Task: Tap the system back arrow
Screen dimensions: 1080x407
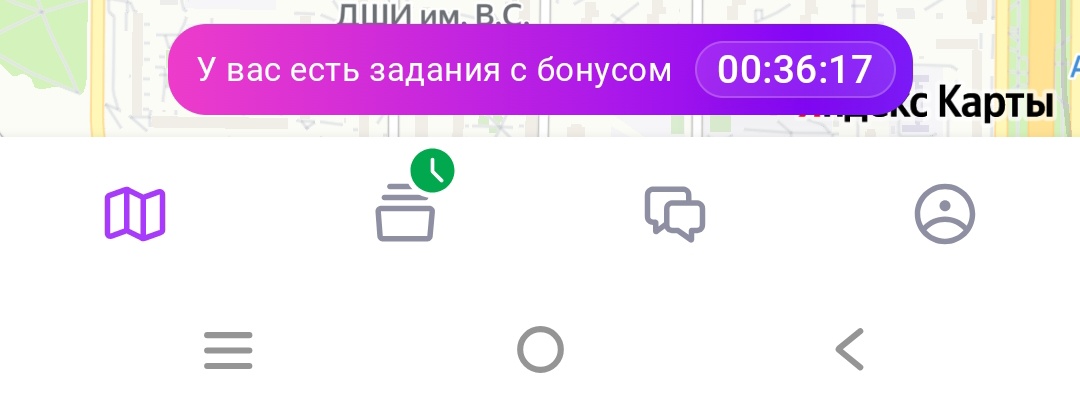Action: pos(849,350)
